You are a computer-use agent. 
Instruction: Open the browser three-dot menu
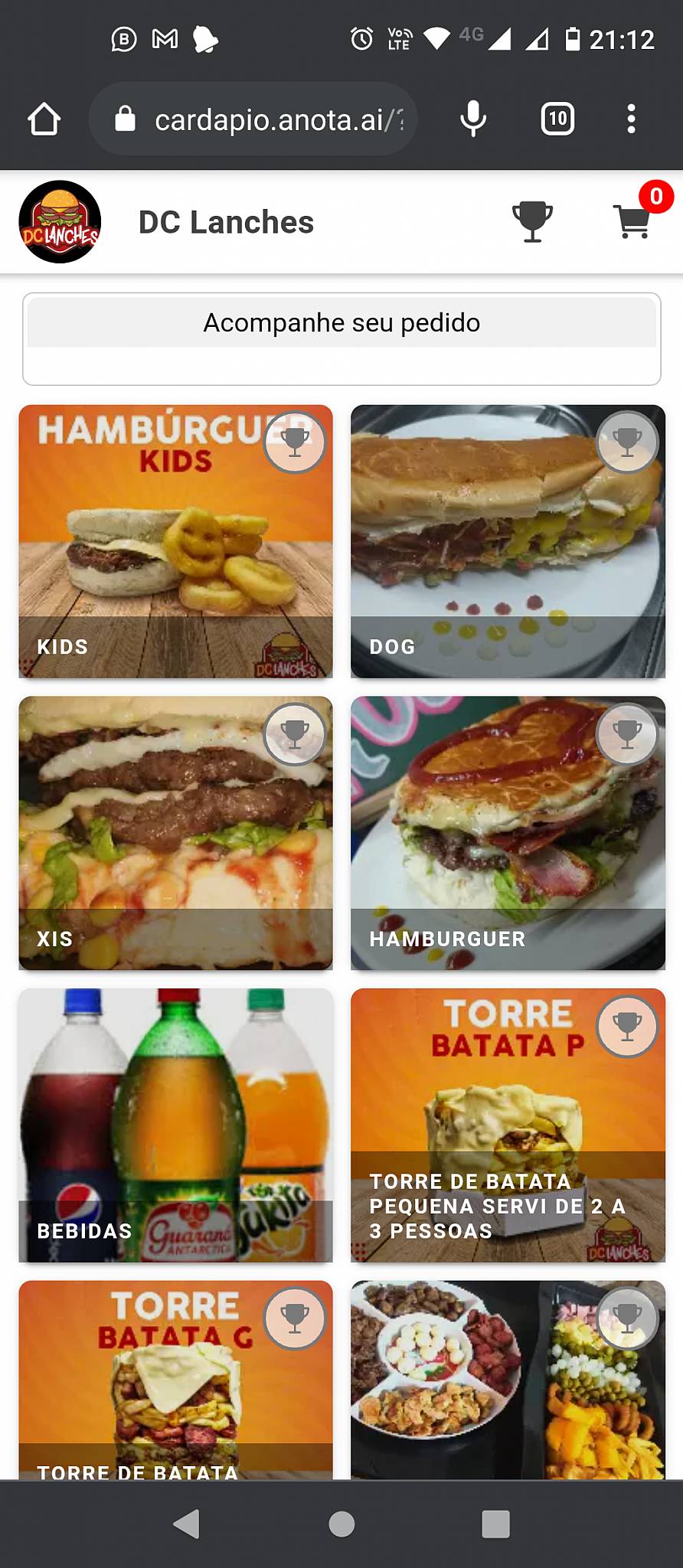coord(632,118)
